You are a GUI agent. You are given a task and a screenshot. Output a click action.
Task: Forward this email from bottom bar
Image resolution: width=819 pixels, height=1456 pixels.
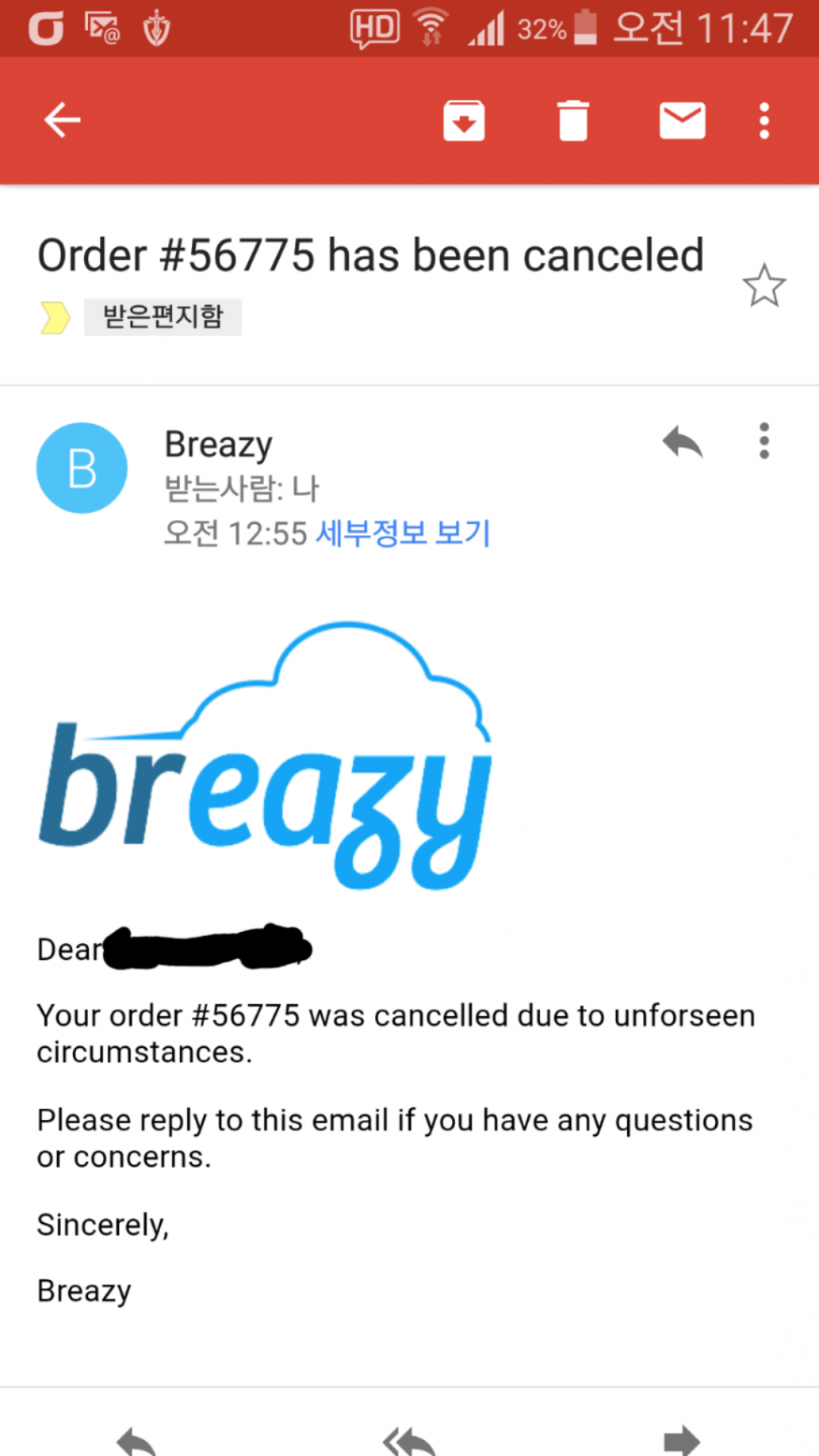[682, 1439]
